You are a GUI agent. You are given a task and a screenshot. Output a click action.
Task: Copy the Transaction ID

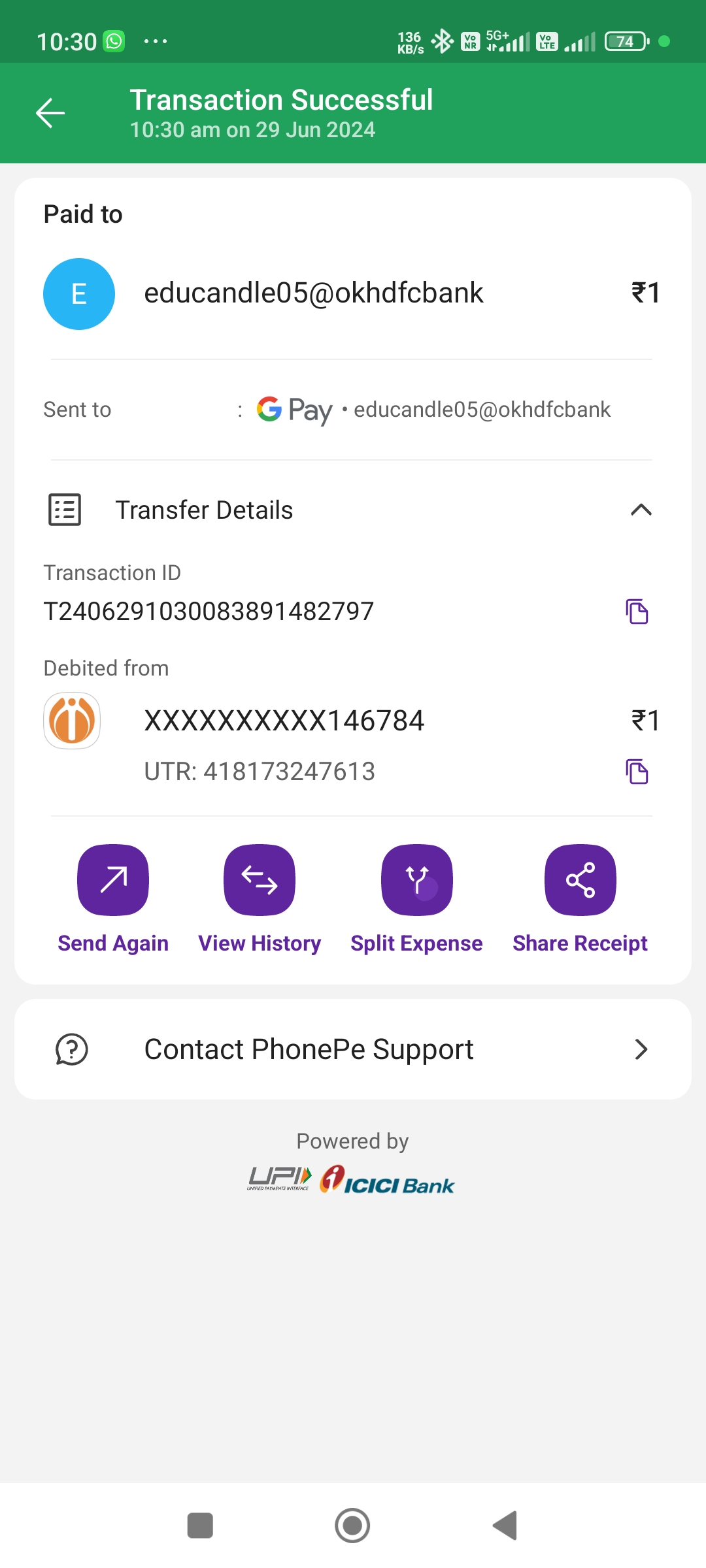point(637,612)
